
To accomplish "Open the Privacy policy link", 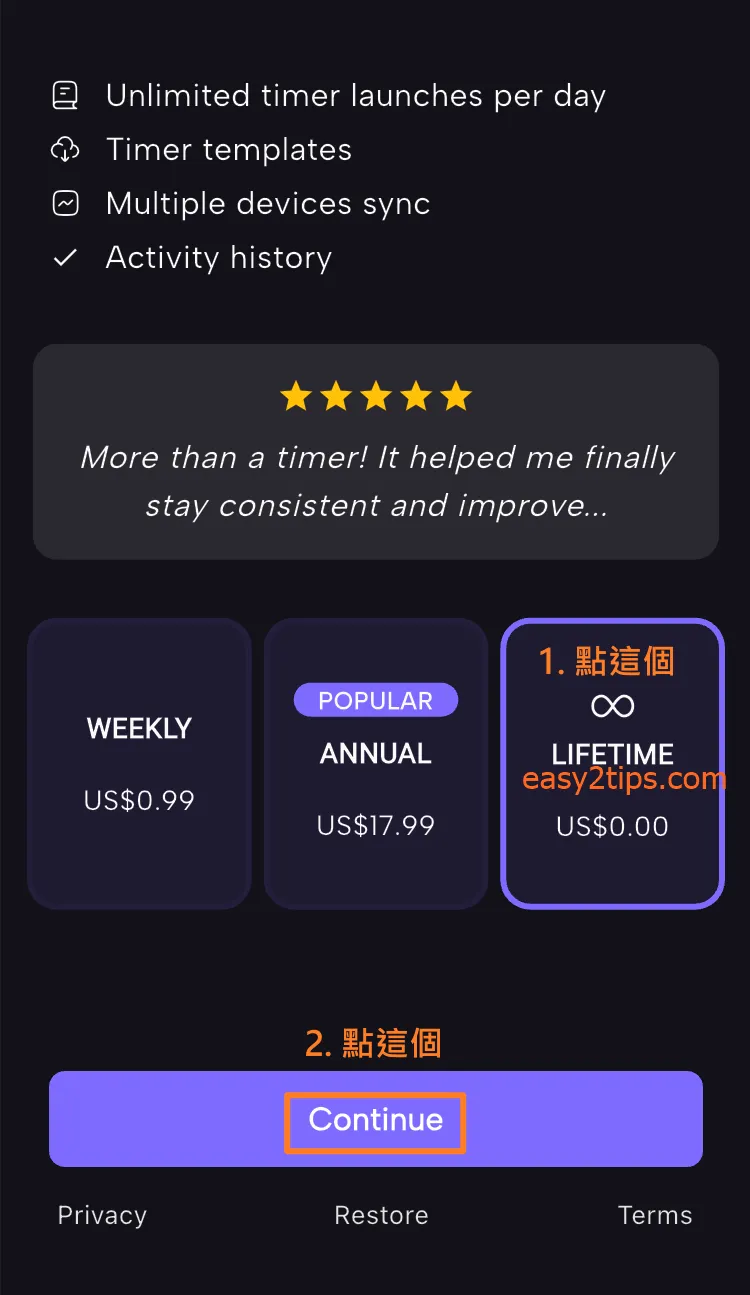I will pyautogui.click(x=102, y=1215).
